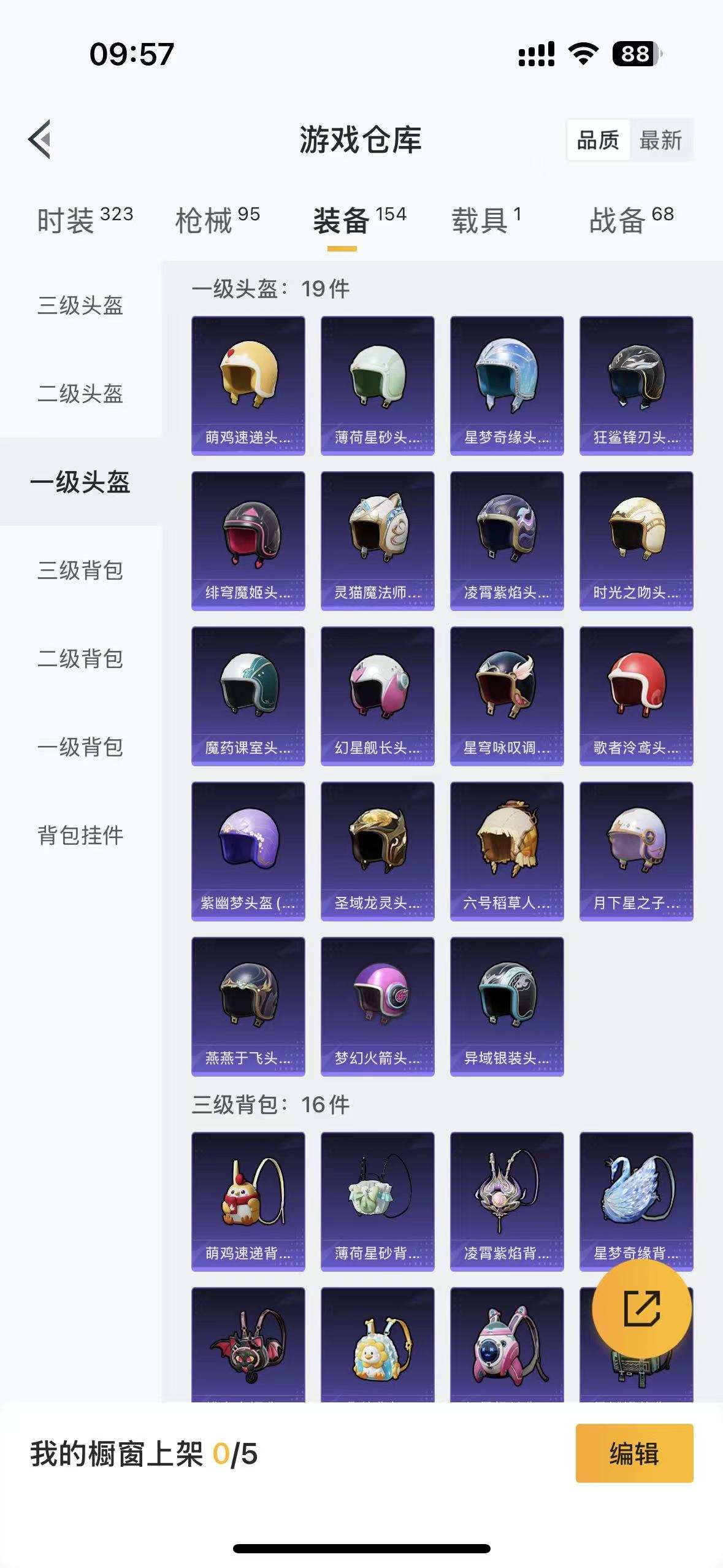Sort the warehouse by 最新
This screenshot has width=723, height=1568.
[660, 140]
